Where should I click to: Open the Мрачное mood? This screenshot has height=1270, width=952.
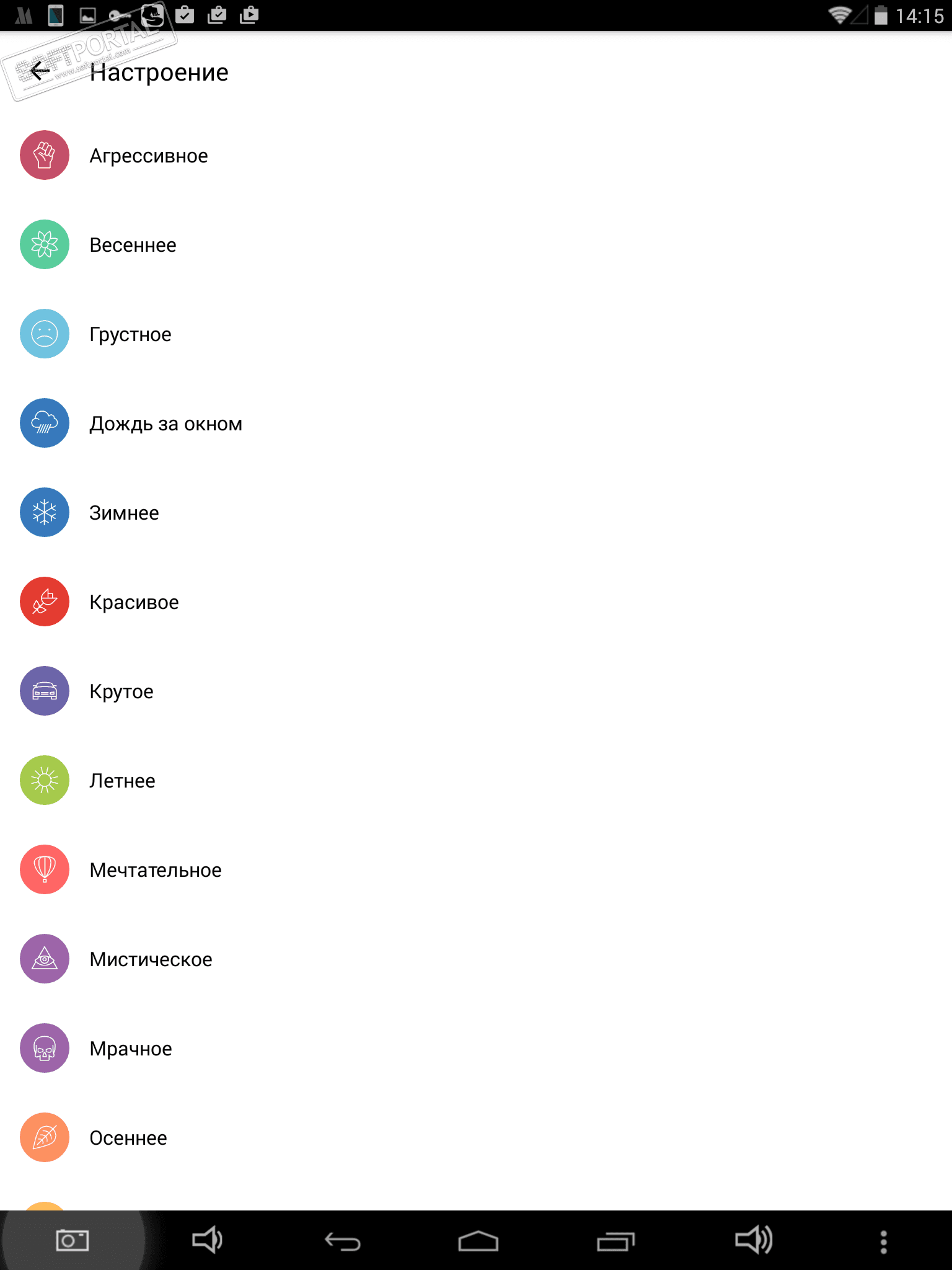131,1049
